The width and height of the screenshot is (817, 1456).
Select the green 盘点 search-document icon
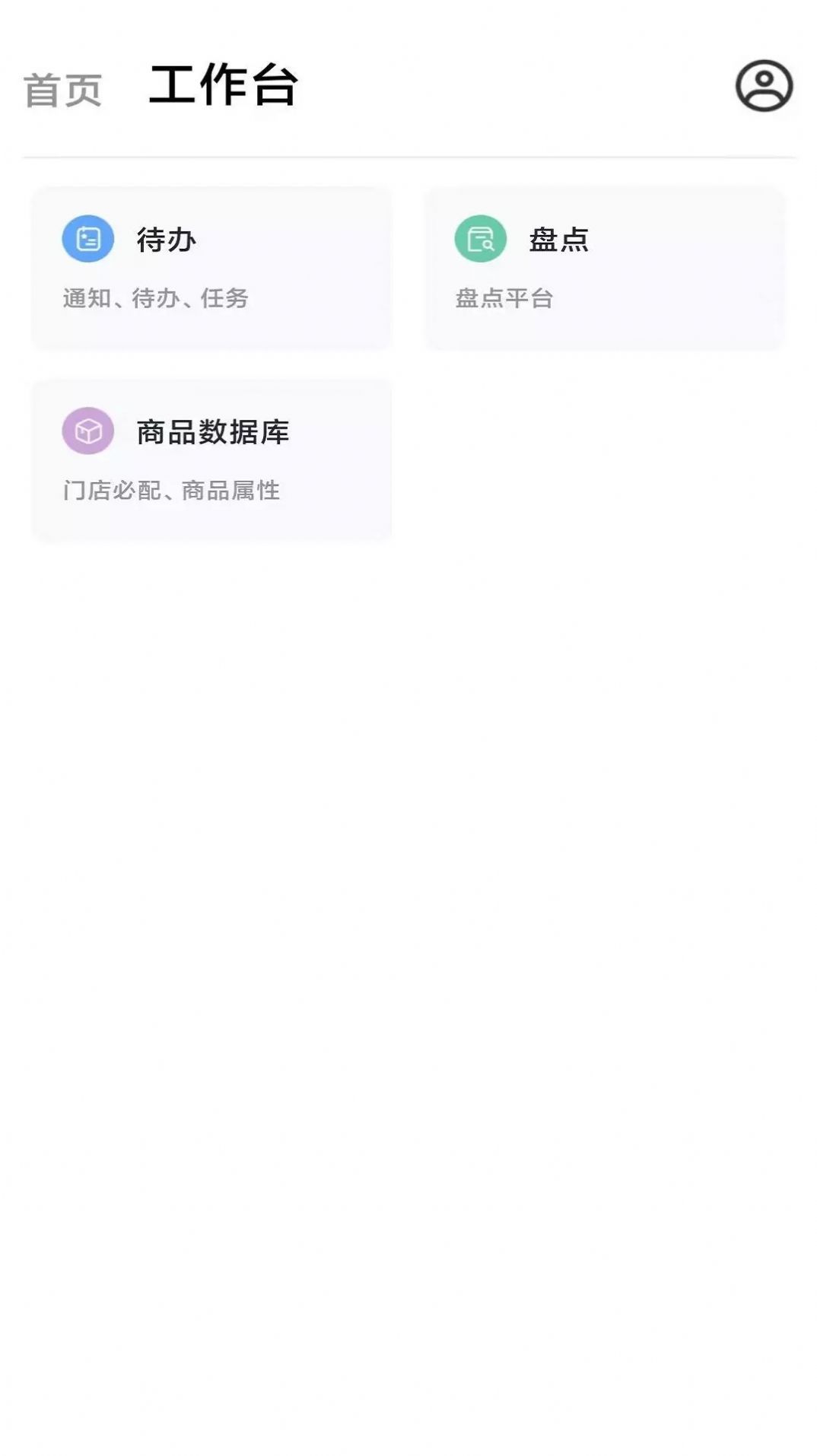(x=481, y=239)
